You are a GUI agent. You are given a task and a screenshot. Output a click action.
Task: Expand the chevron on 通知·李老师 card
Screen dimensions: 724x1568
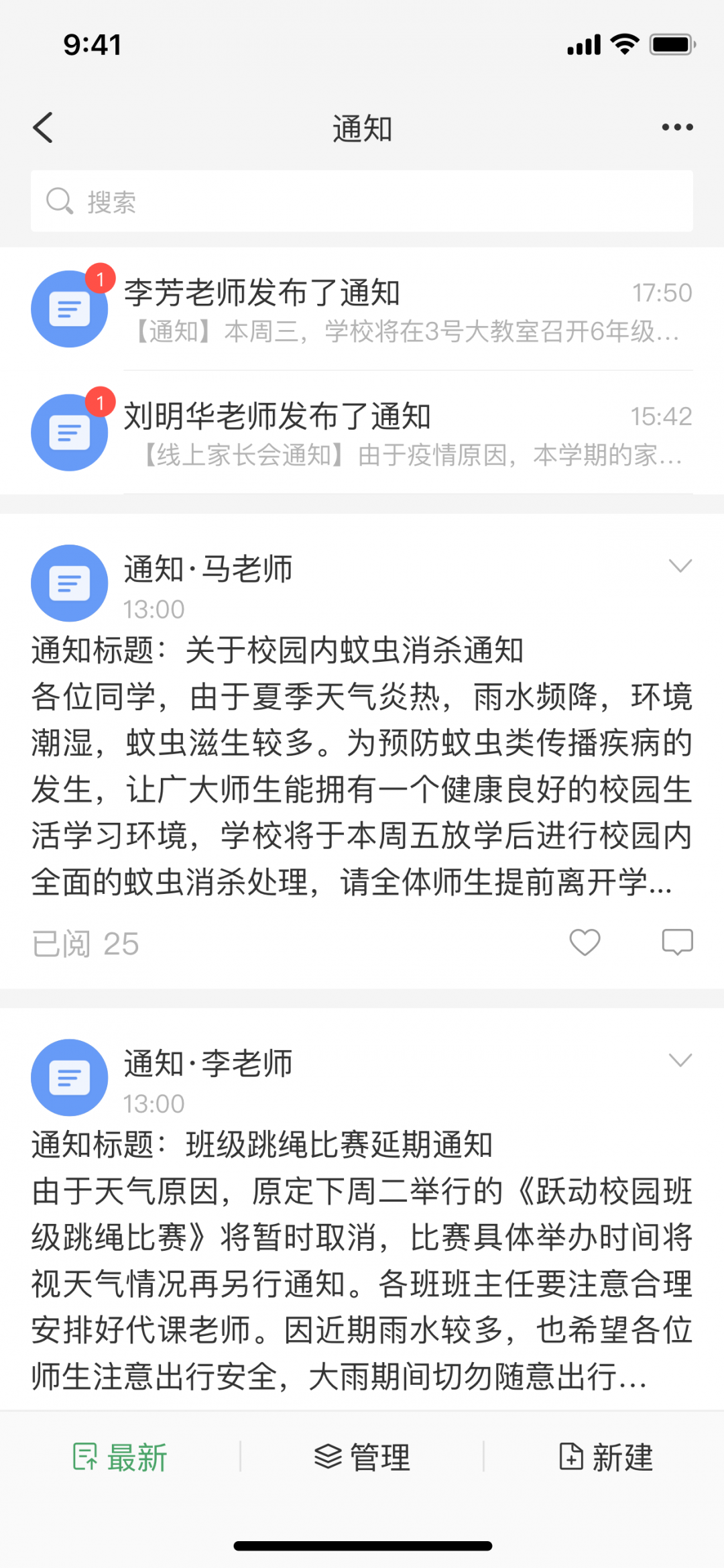click(680, 1060)
